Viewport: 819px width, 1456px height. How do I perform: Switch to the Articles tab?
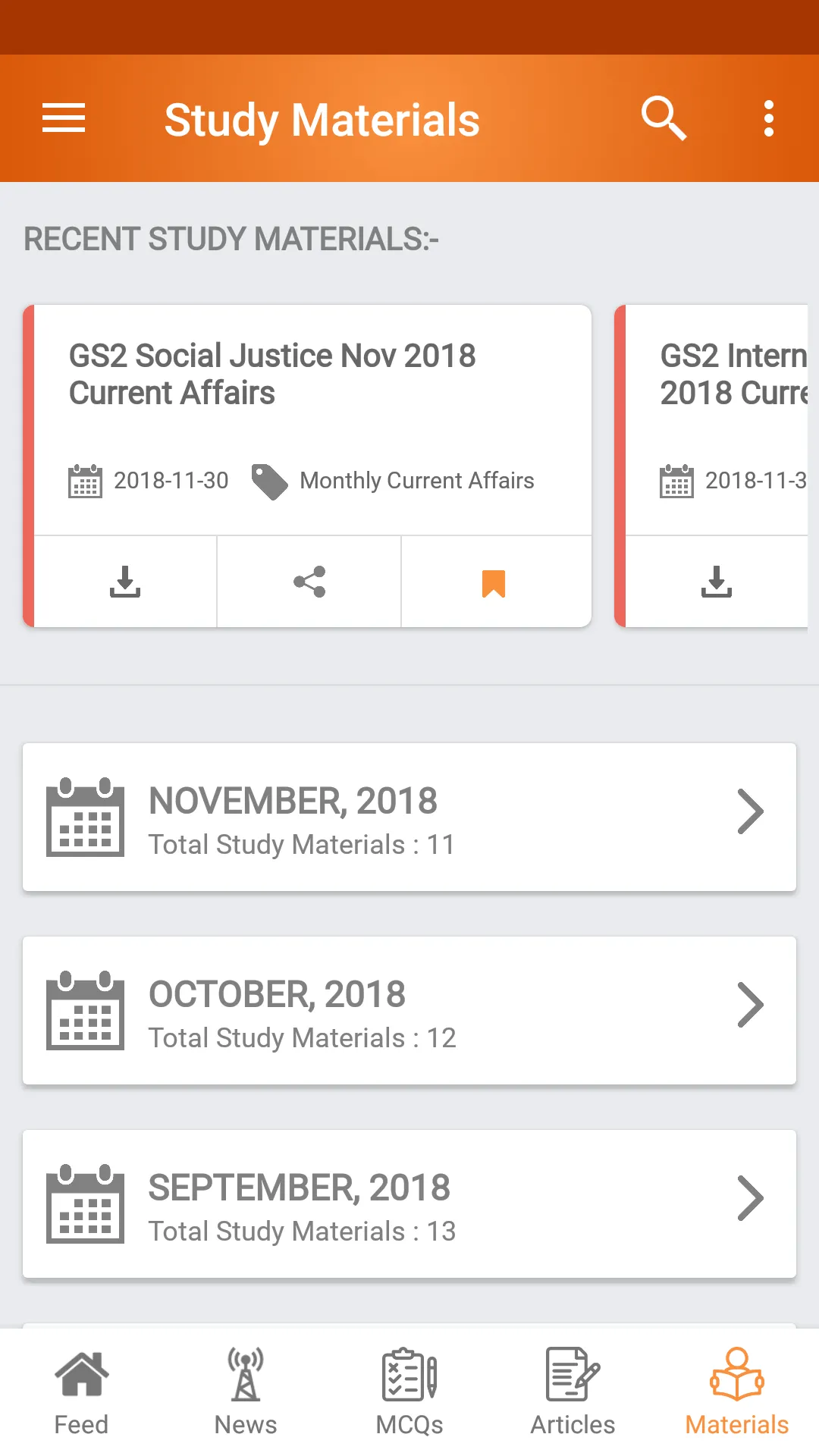[x=573, y=1392]
